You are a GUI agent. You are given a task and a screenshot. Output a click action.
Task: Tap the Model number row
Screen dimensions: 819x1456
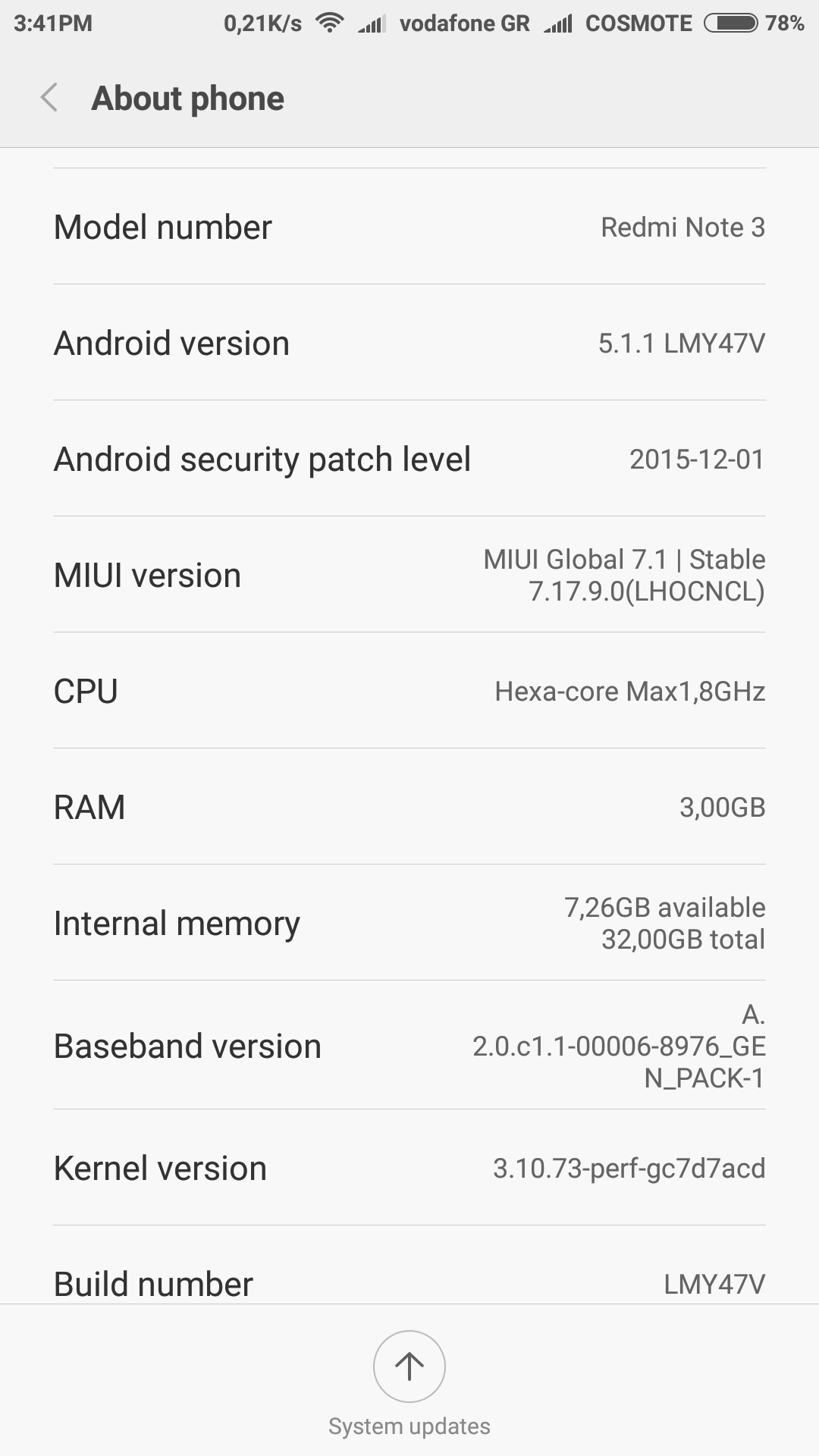click(409, 227)
